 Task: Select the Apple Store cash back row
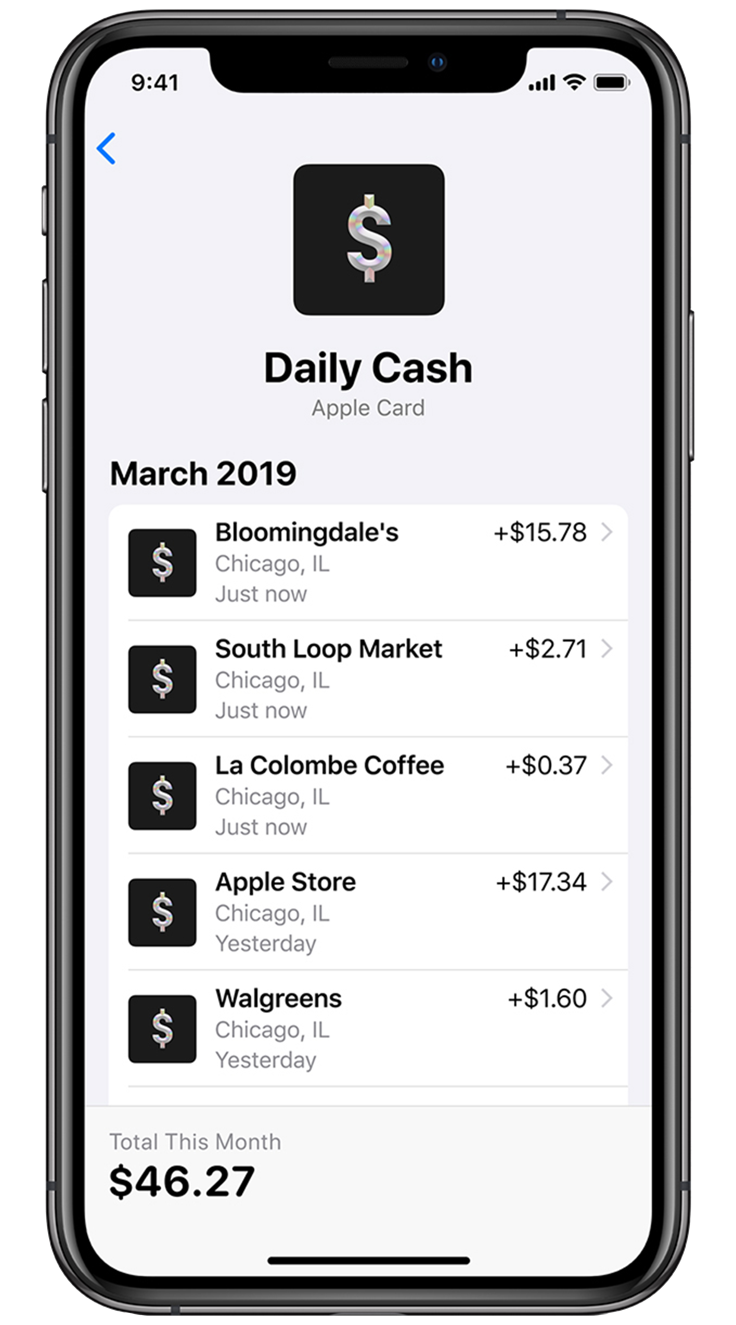click(368, 912)
